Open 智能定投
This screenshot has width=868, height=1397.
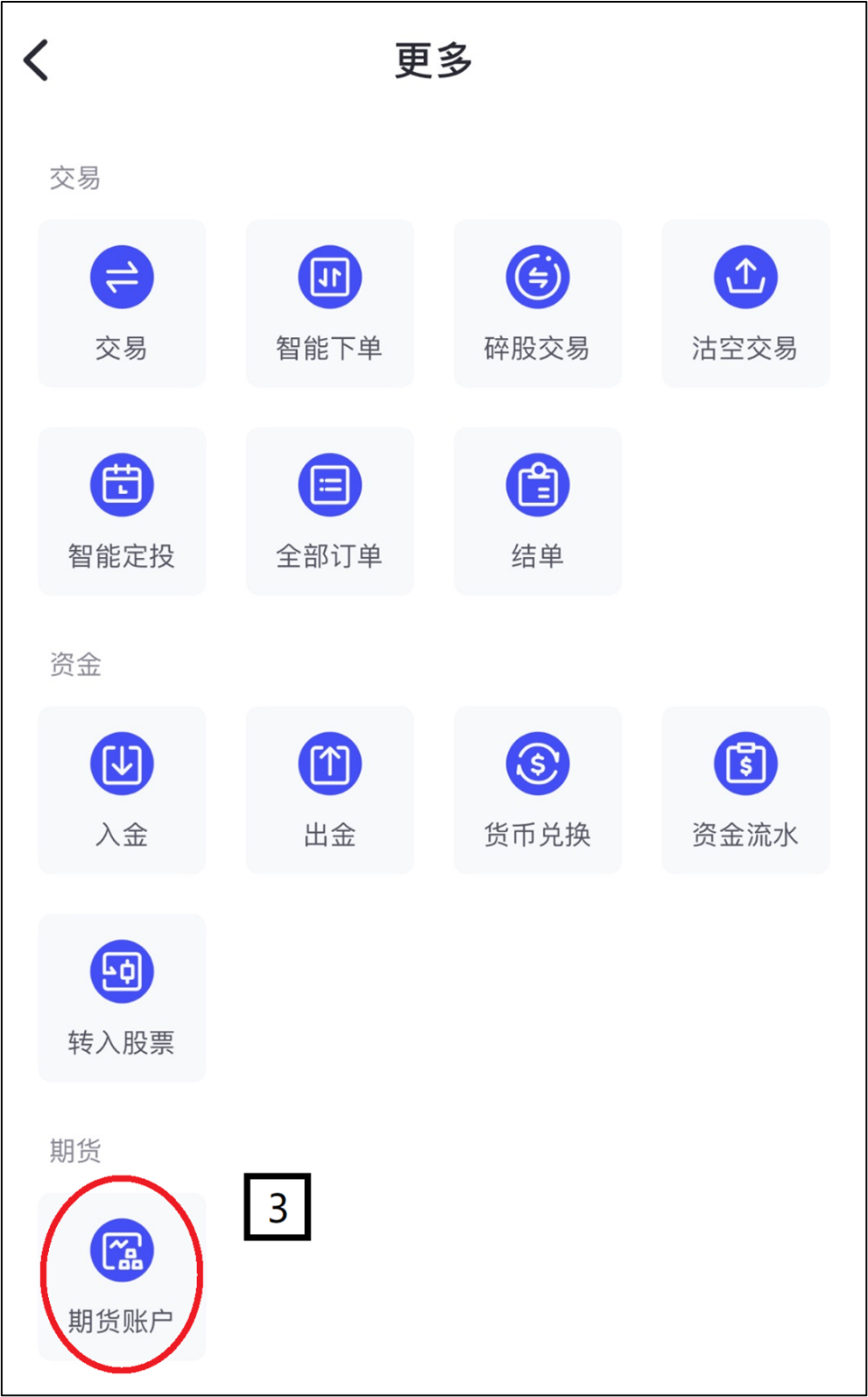(x=122, y=511)
